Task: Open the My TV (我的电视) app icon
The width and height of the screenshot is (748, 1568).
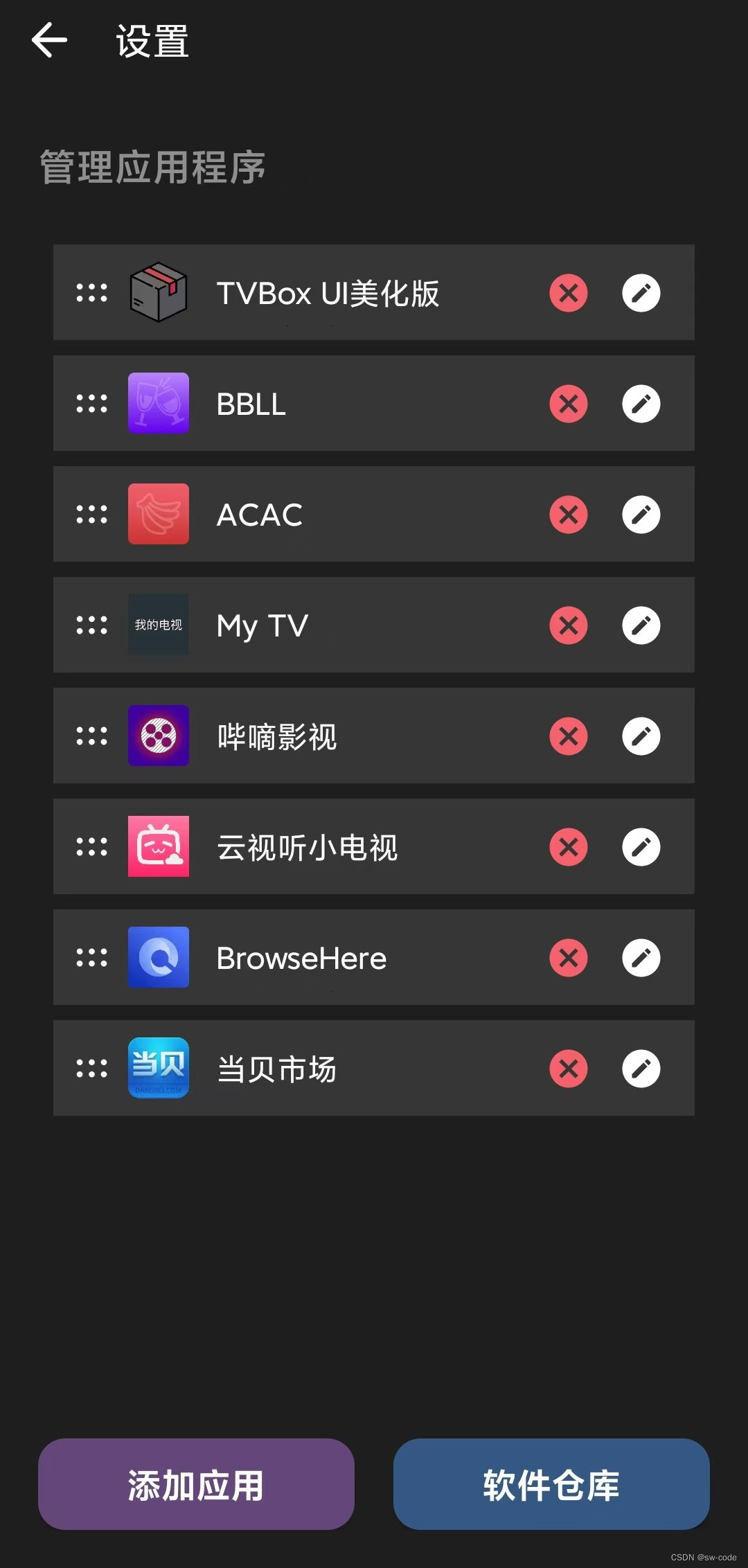Action: pos(157,625)
